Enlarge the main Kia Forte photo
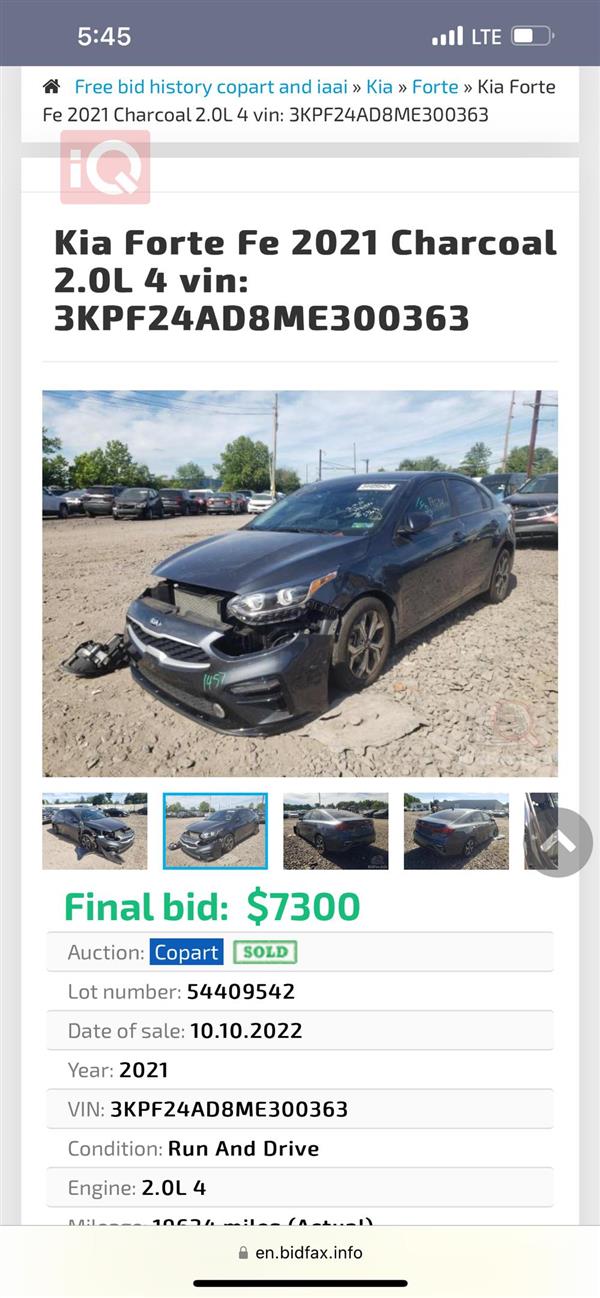The height and width of the screenshot is (1298, 600). (300, 583)
